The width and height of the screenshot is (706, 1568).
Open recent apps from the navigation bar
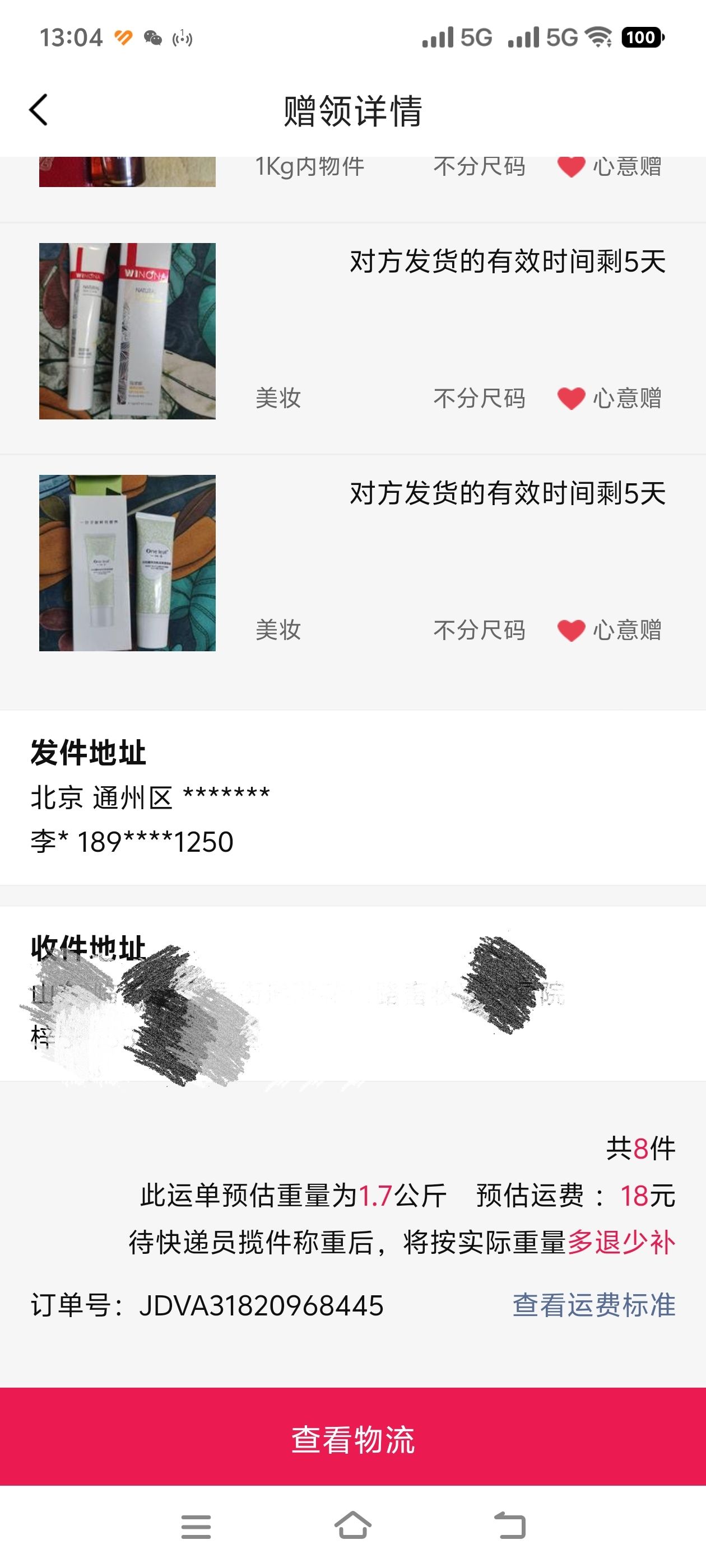pyautogui.click(x=196, y=1527)
